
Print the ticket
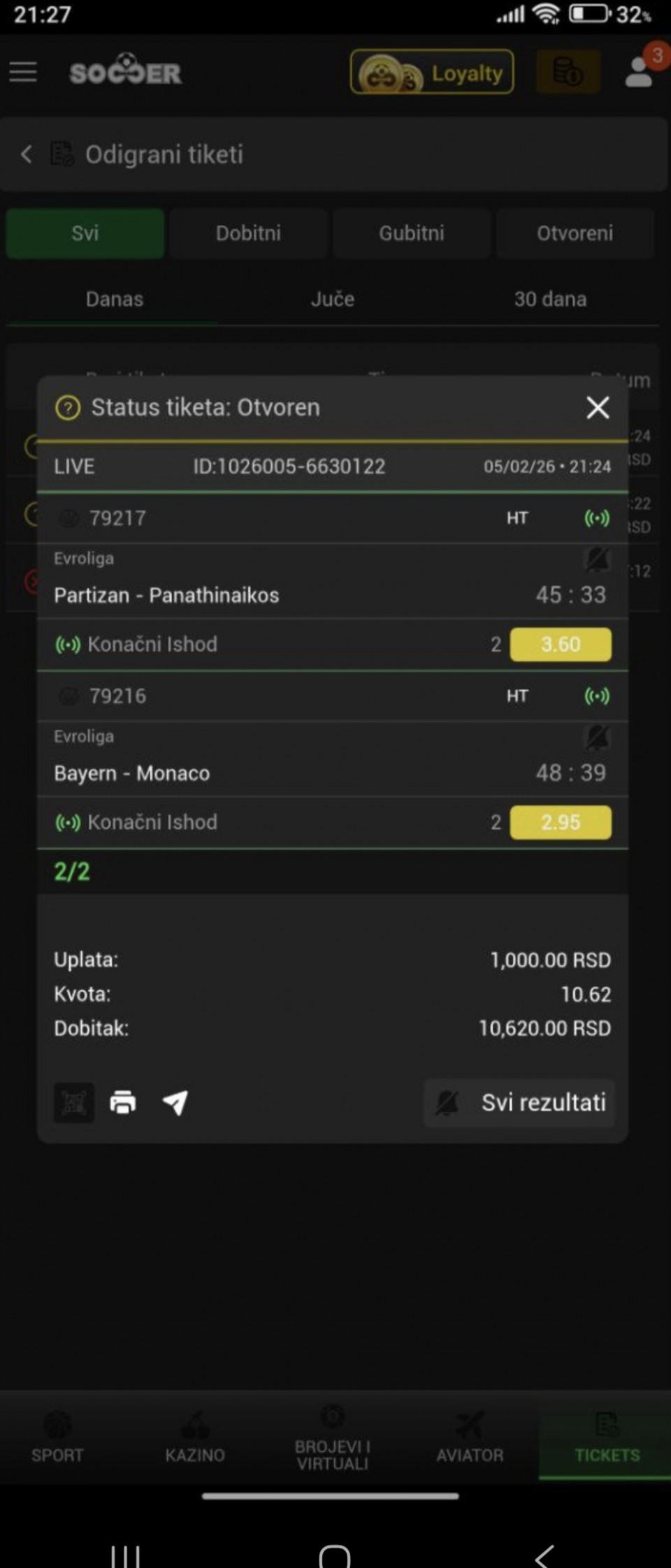click(x=123, y=1102)
